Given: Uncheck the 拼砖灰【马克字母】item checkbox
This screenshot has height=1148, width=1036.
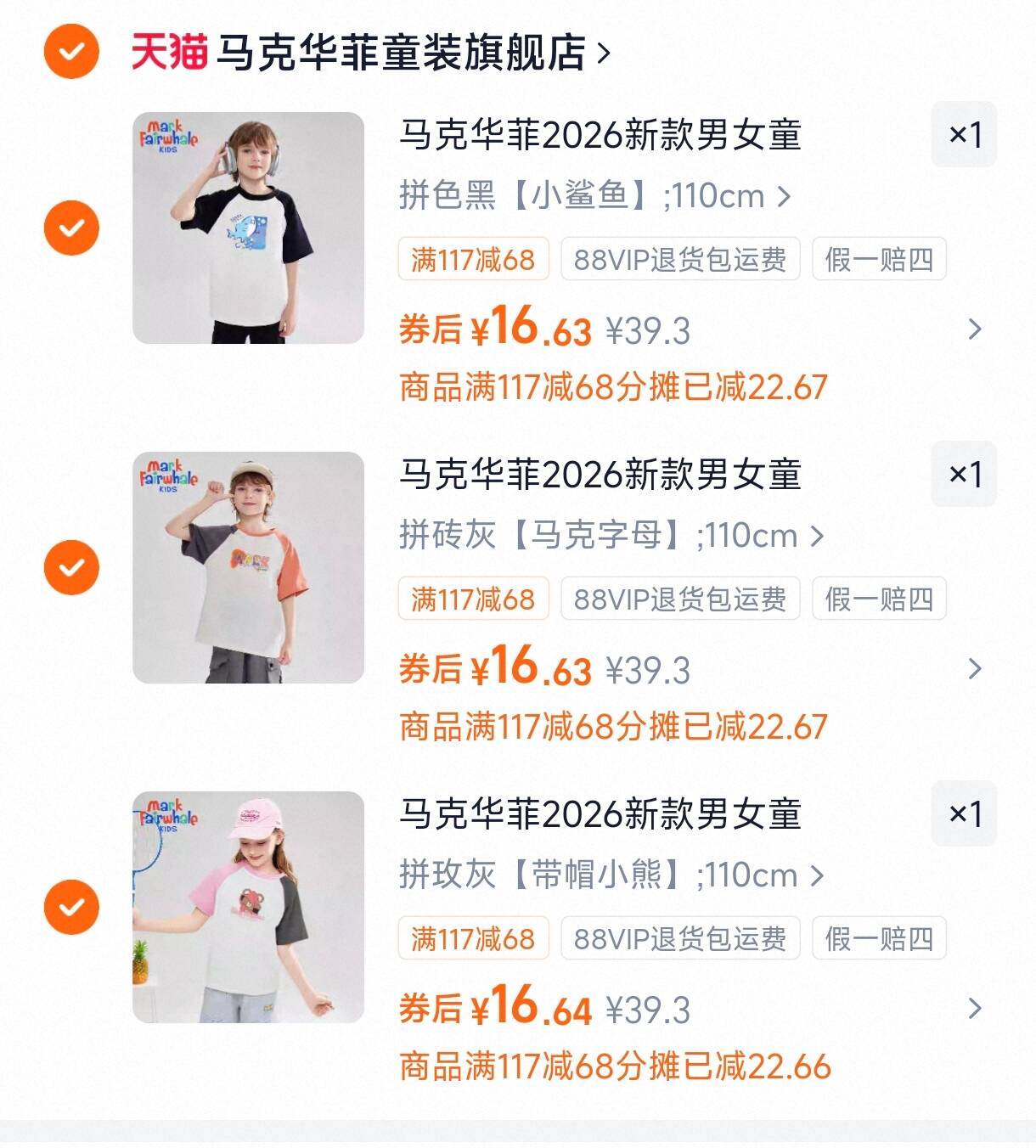Looking at the screenshot, I should [x=71, y=567].
